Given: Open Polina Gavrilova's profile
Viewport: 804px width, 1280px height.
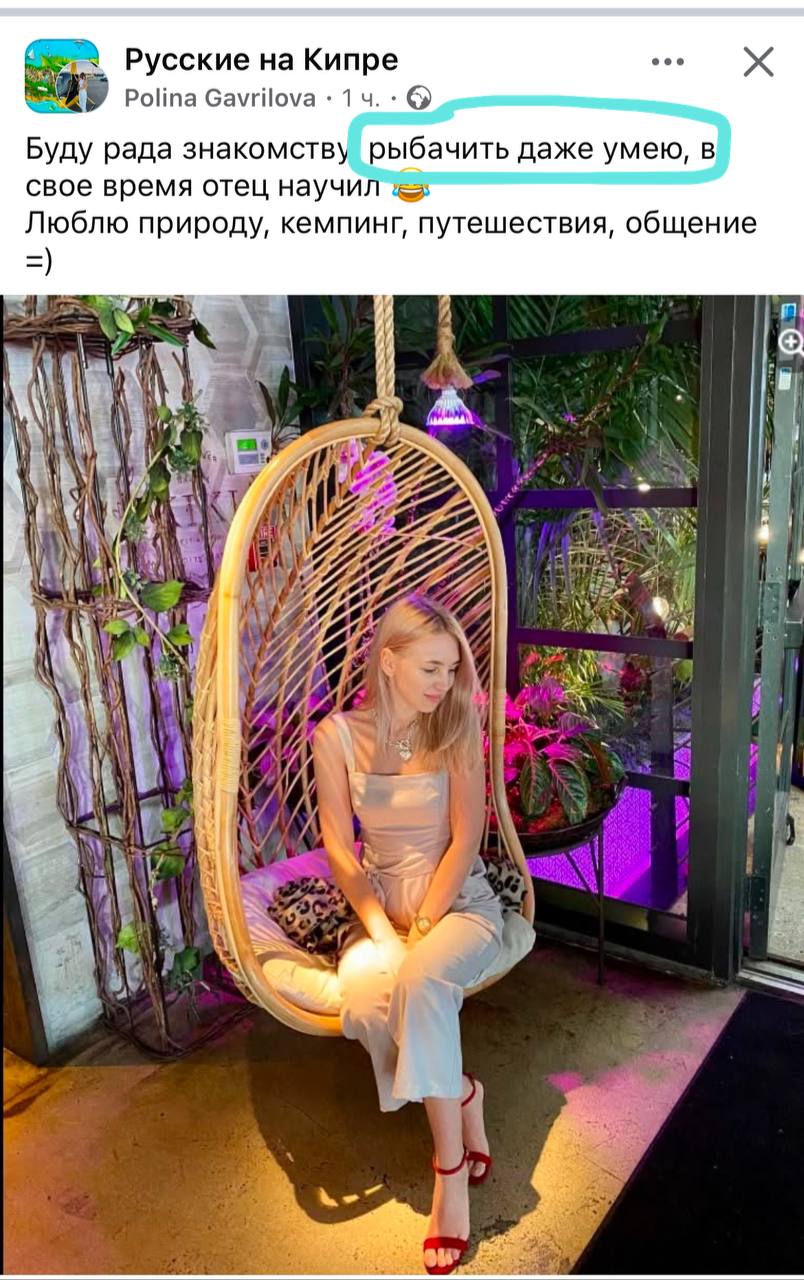Looking at the screenshot, I should (x=220, y=98).
